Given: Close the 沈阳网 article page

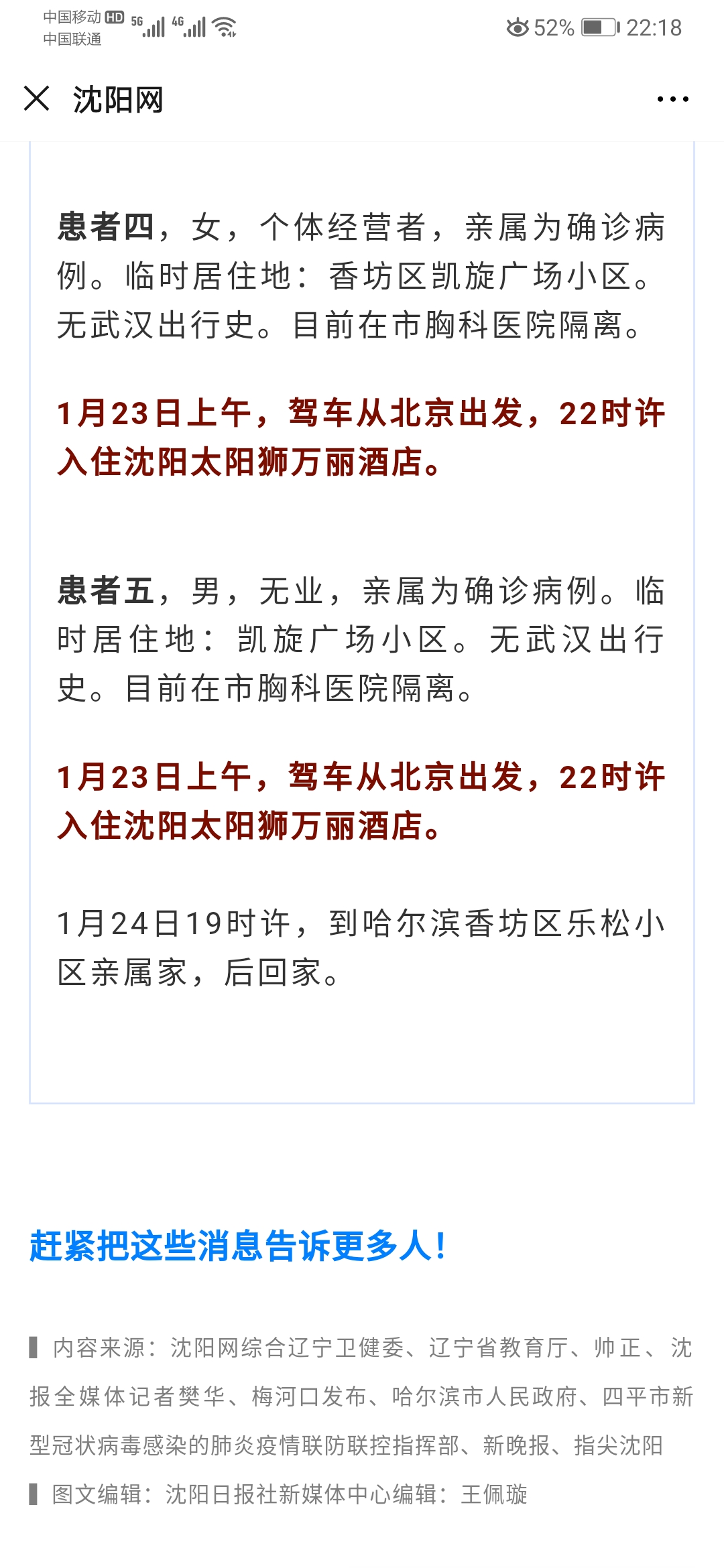Looking at the screenshot, I should tap(36, 99).
